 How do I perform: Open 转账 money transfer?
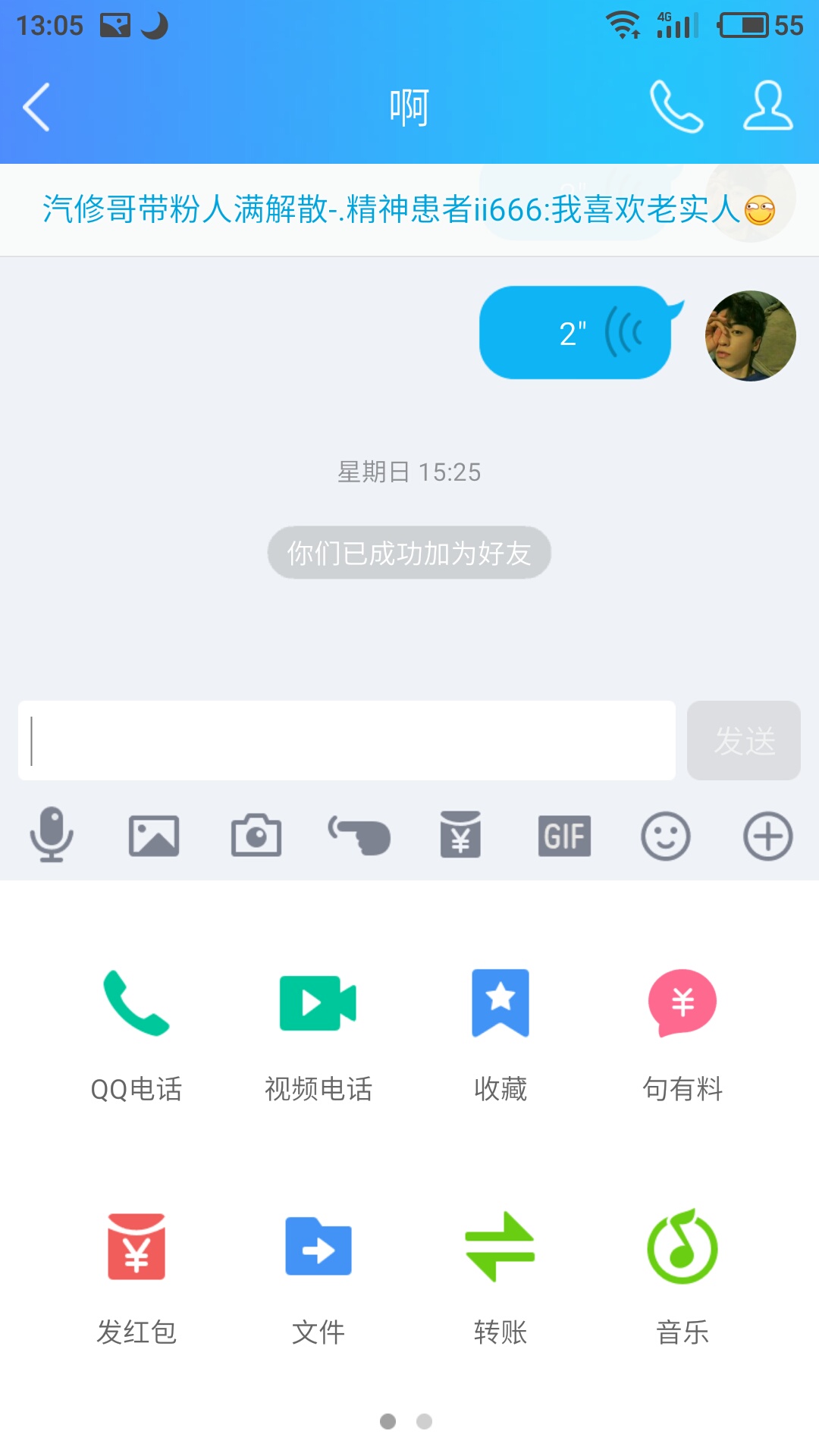pos(500,1276)
